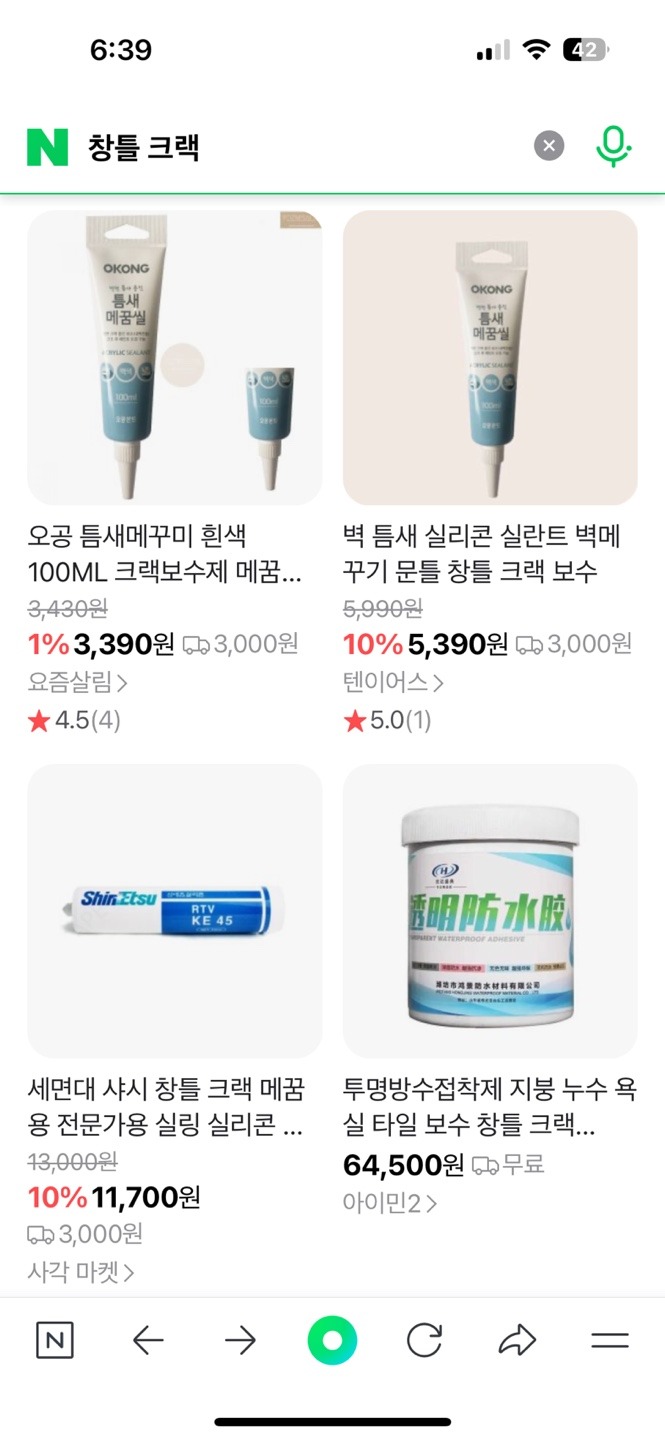This screenshot has width=665, height=1440.
Task: Go forward to the next page
Action: pos(240,1341)
